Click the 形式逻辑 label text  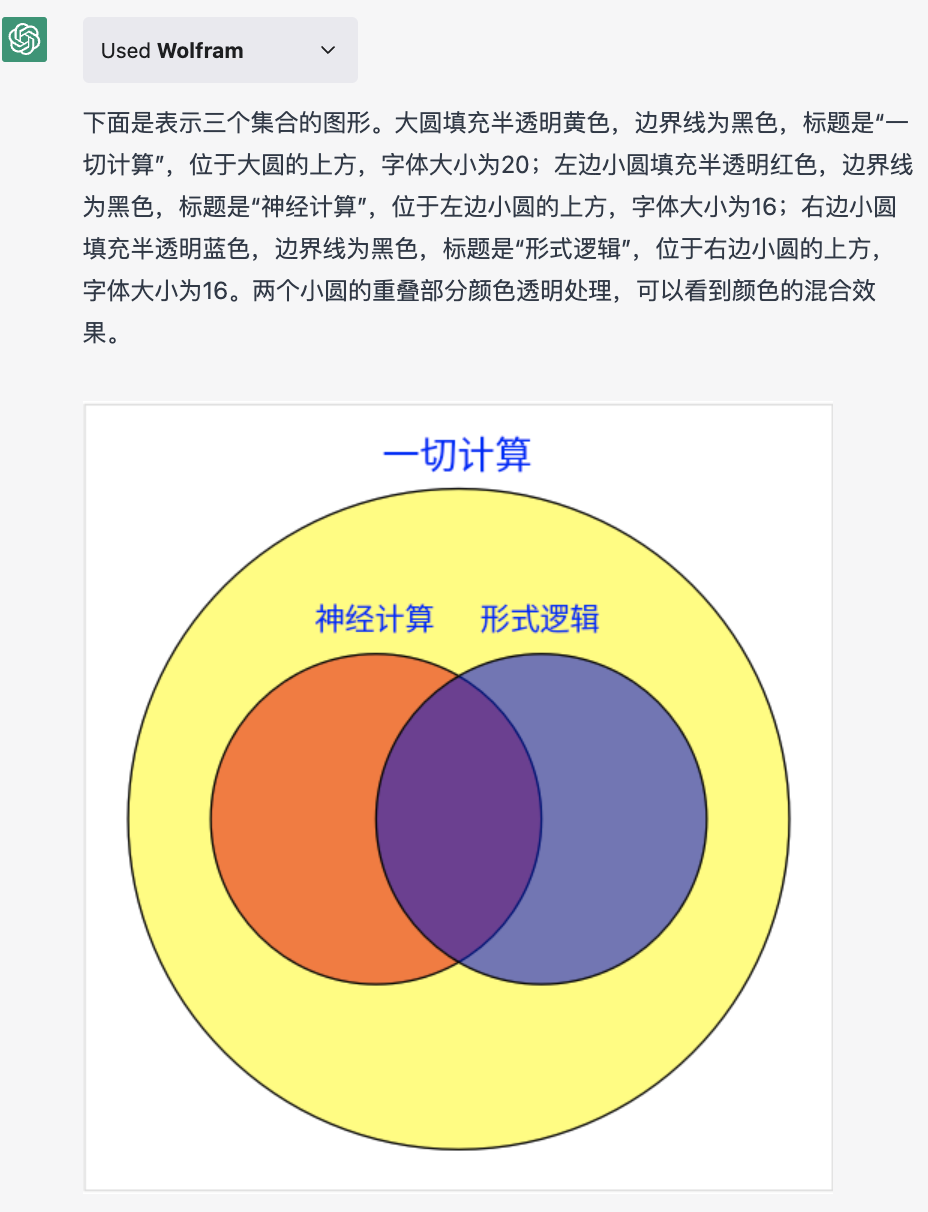pos(541,620)
